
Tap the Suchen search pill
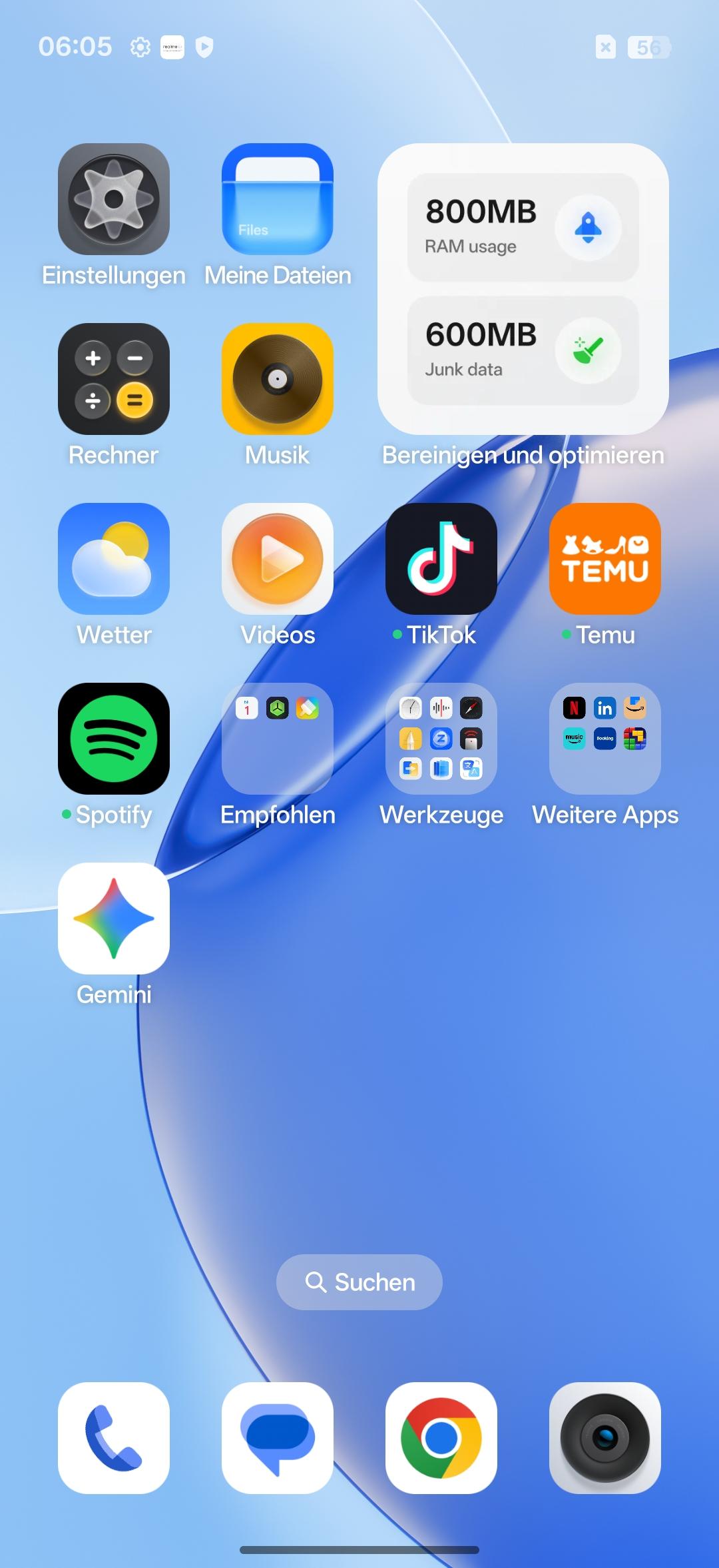[359, 1282]
